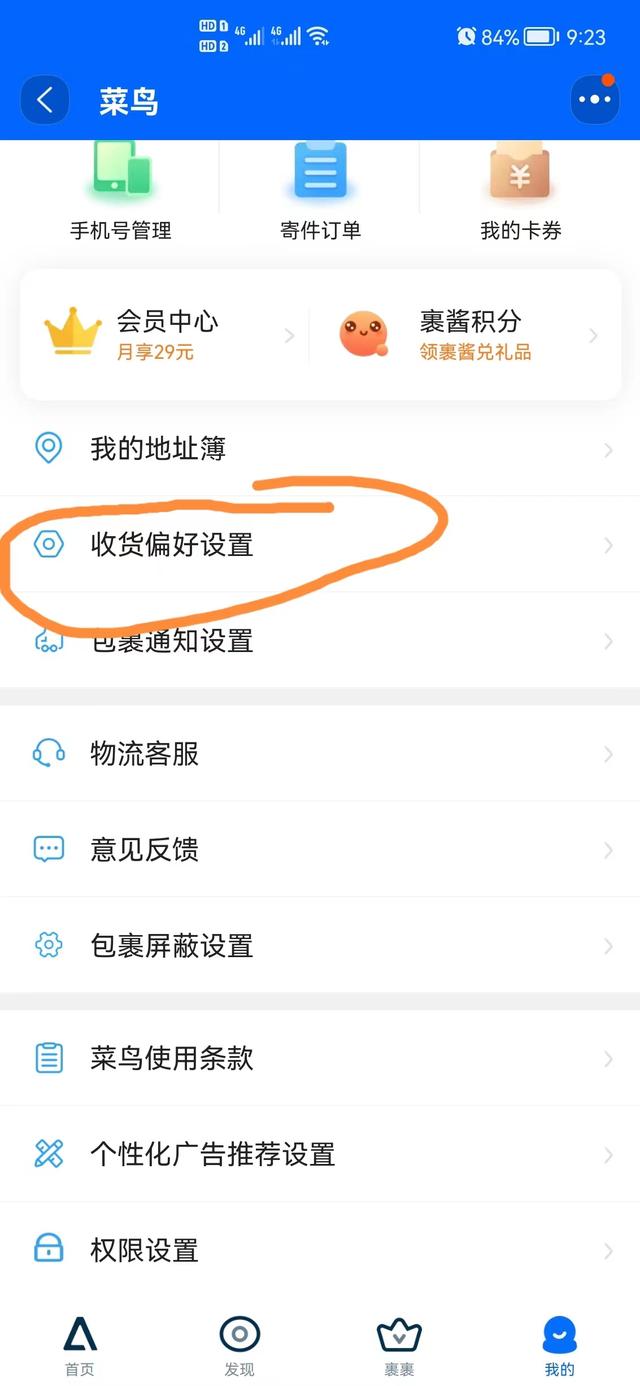Open 收货偏好设置

tap(320, 545)
